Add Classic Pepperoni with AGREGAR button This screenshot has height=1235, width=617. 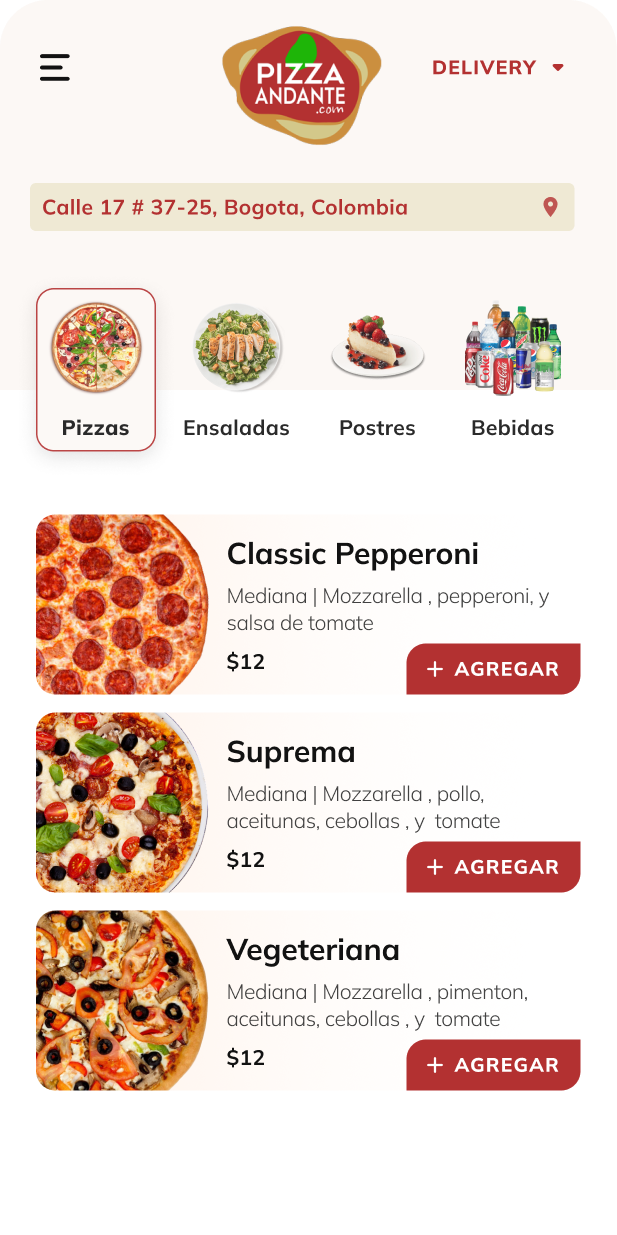(493, 669)
